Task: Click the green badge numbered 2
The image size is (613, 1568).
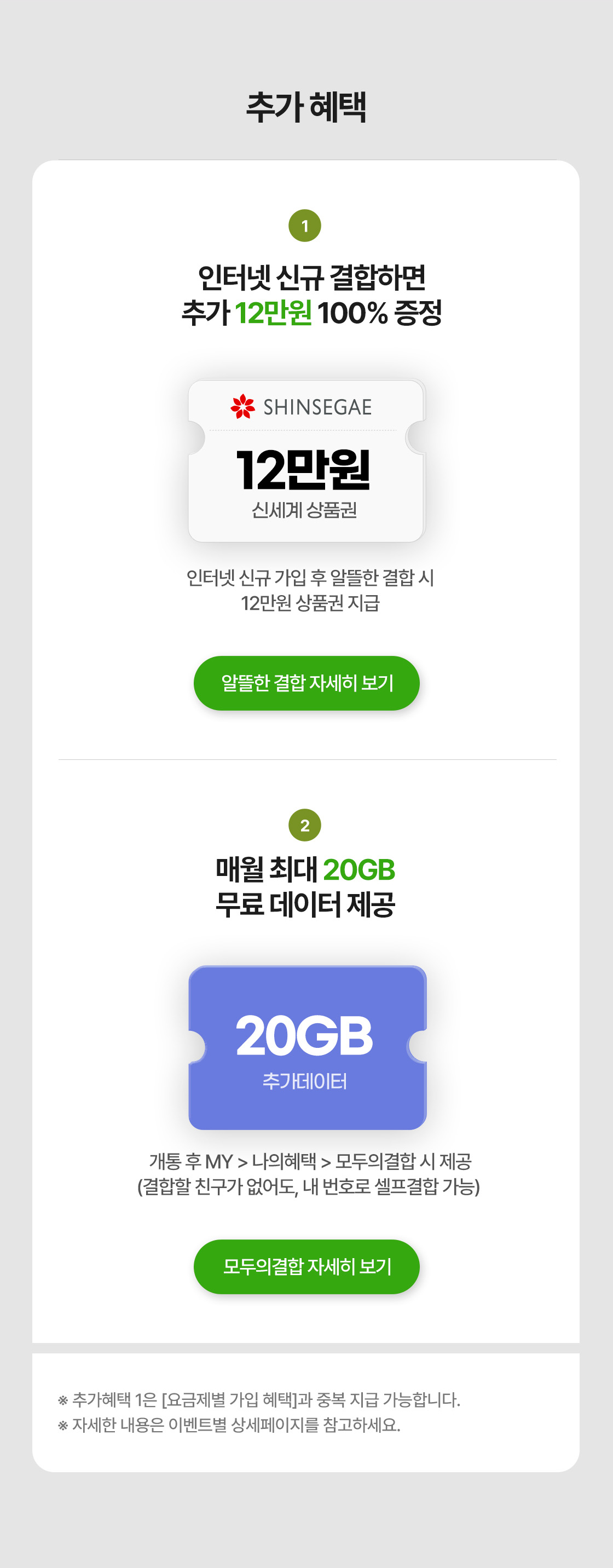Action: coord(306,825)
